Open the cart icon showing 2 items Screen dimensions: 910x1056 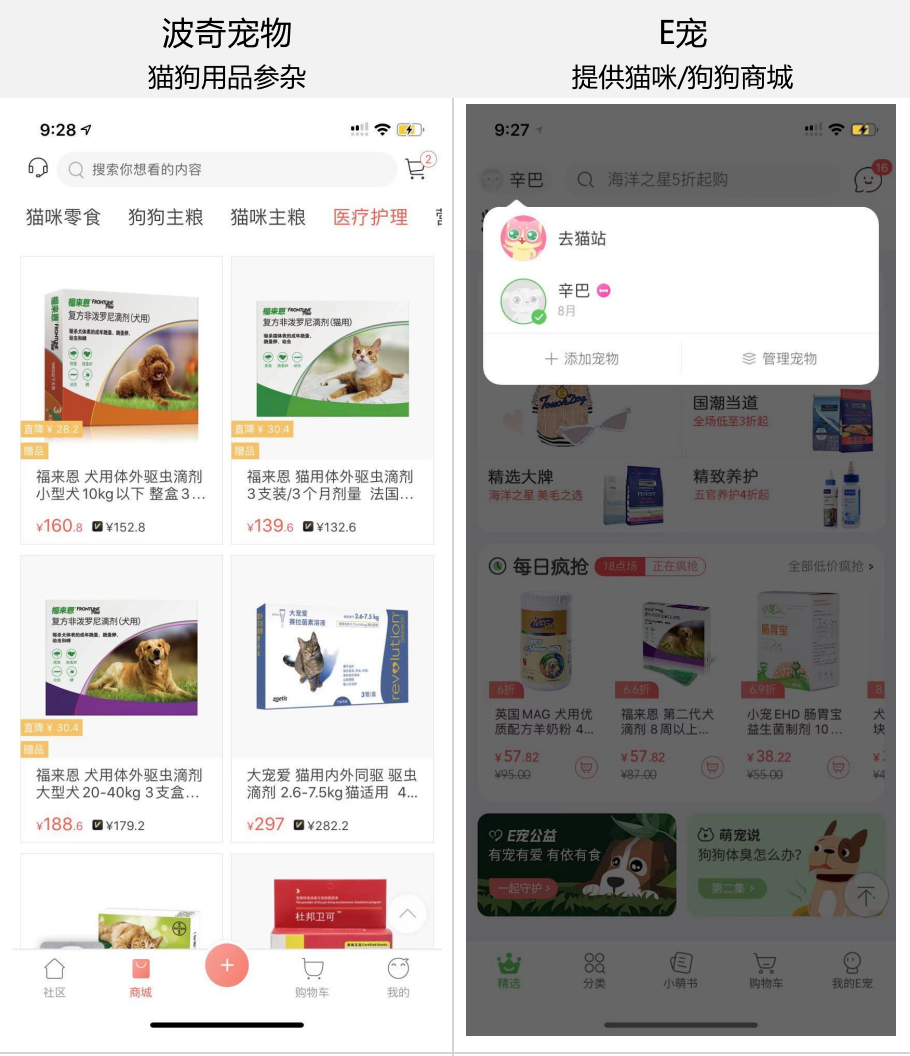coord(418,168)
